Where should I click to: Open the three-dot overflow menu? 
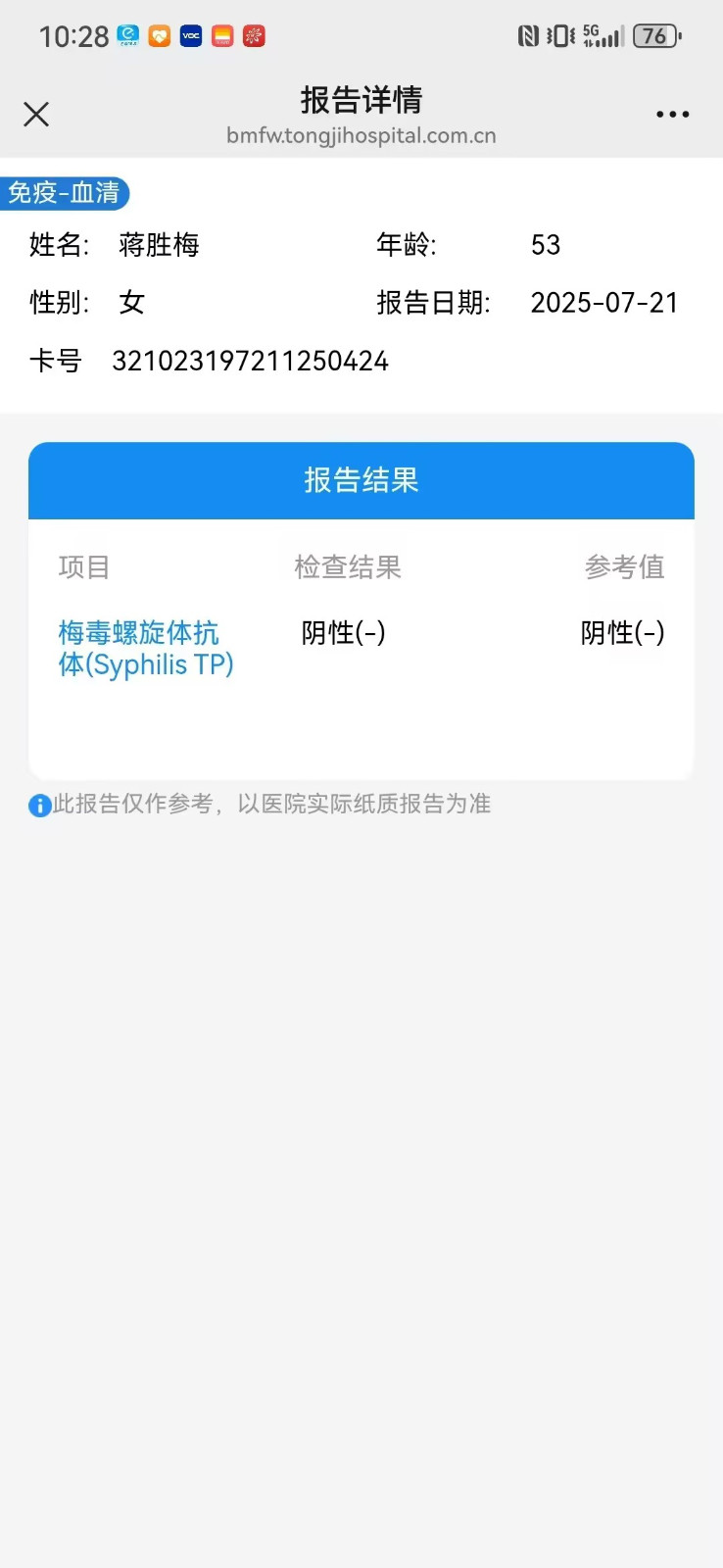[x=672, y=115]
